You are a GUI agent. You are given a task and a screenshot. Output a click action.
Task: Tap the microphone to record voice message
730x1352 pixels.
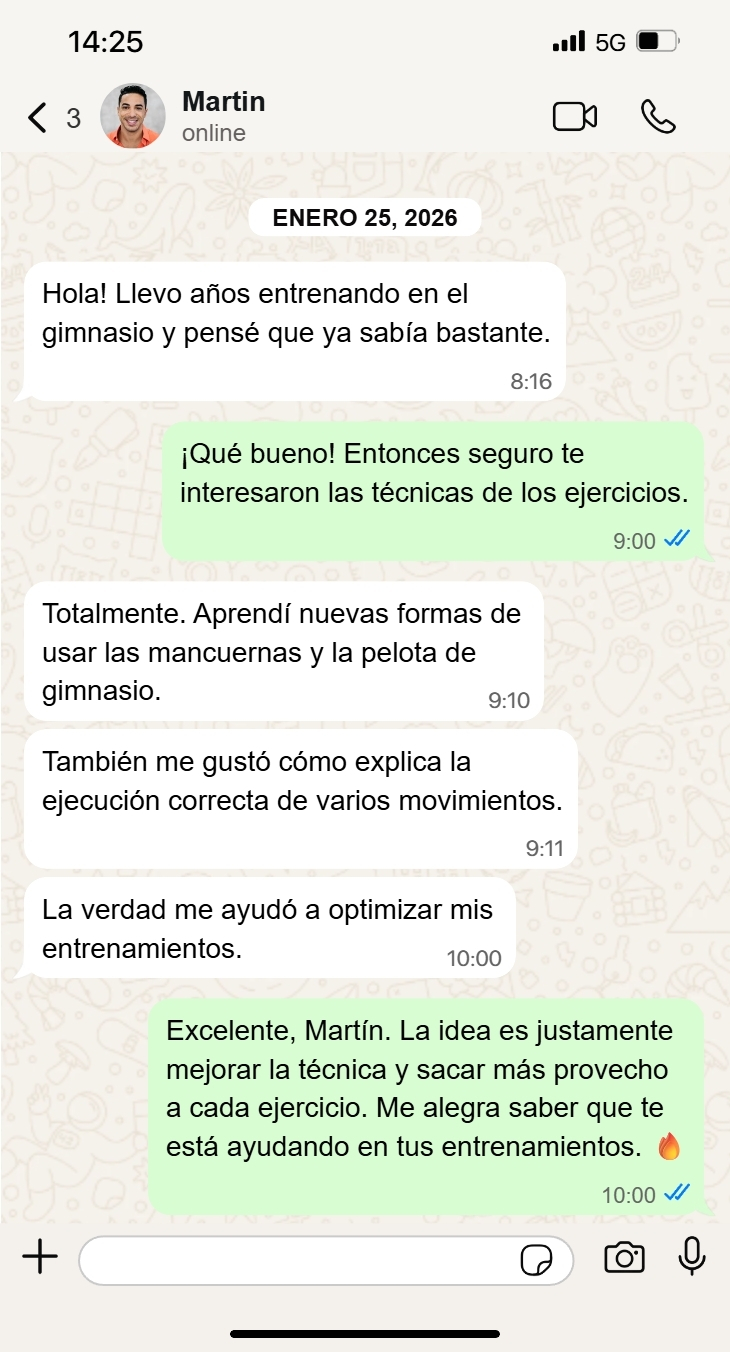point(692,1257)
